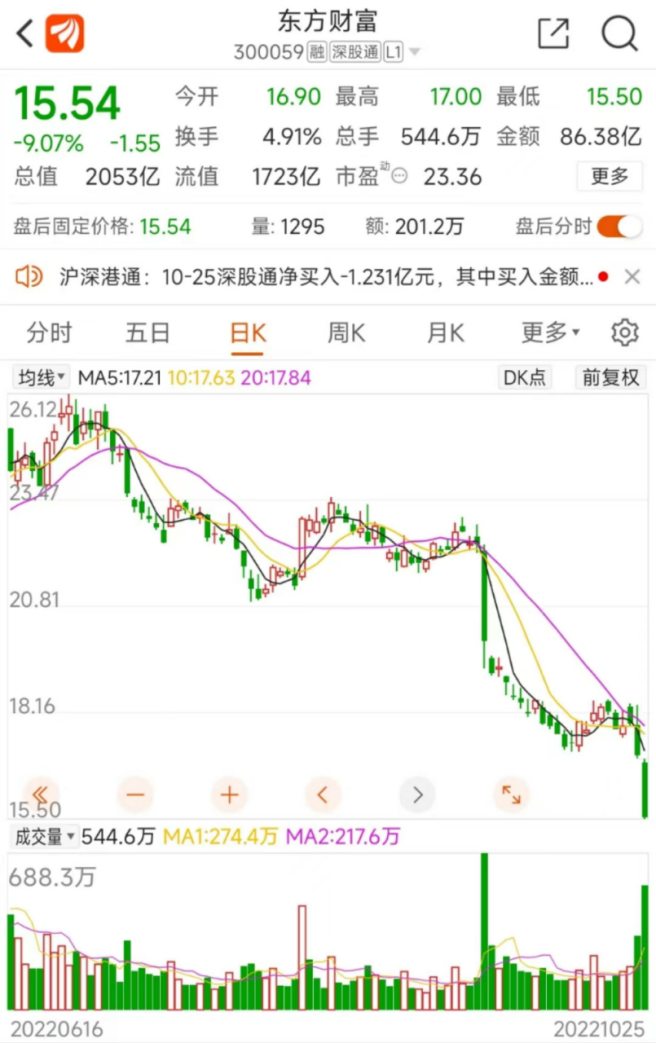Expand the 更多 chart period dropdown

coord(550,332)
